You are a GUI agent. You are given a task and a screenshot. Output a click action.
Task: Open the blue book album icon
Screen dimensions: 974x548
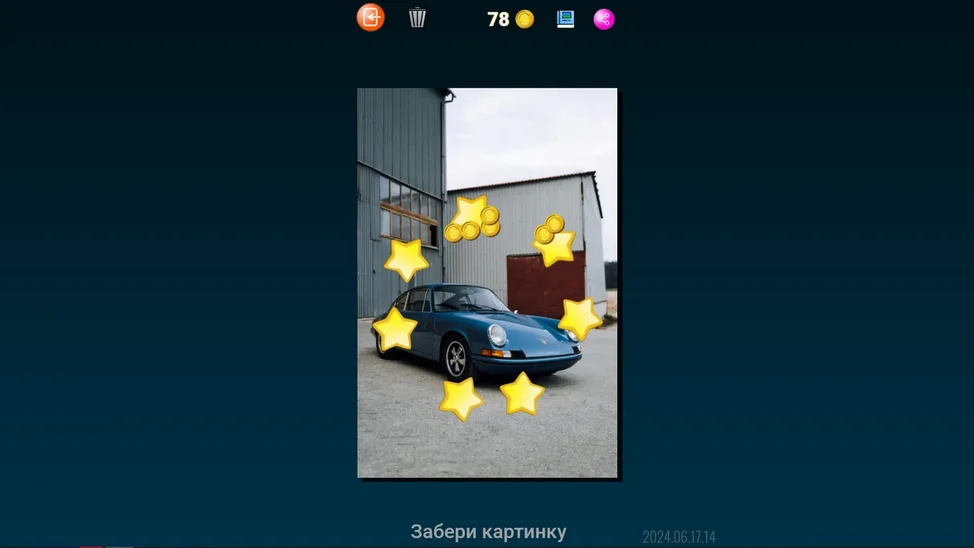coord(565,19)
